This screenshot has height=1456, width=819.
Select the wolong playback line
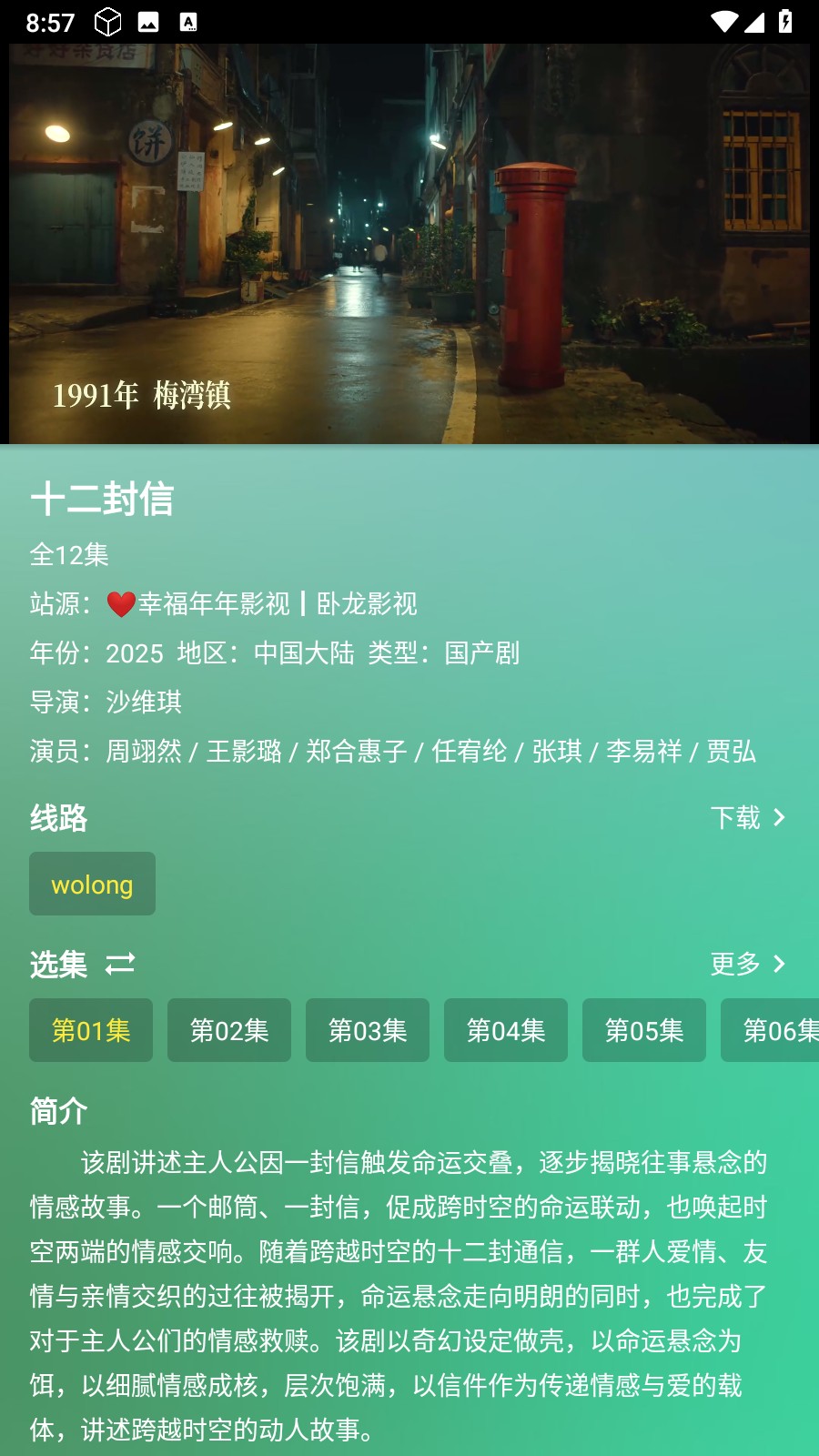92,884
